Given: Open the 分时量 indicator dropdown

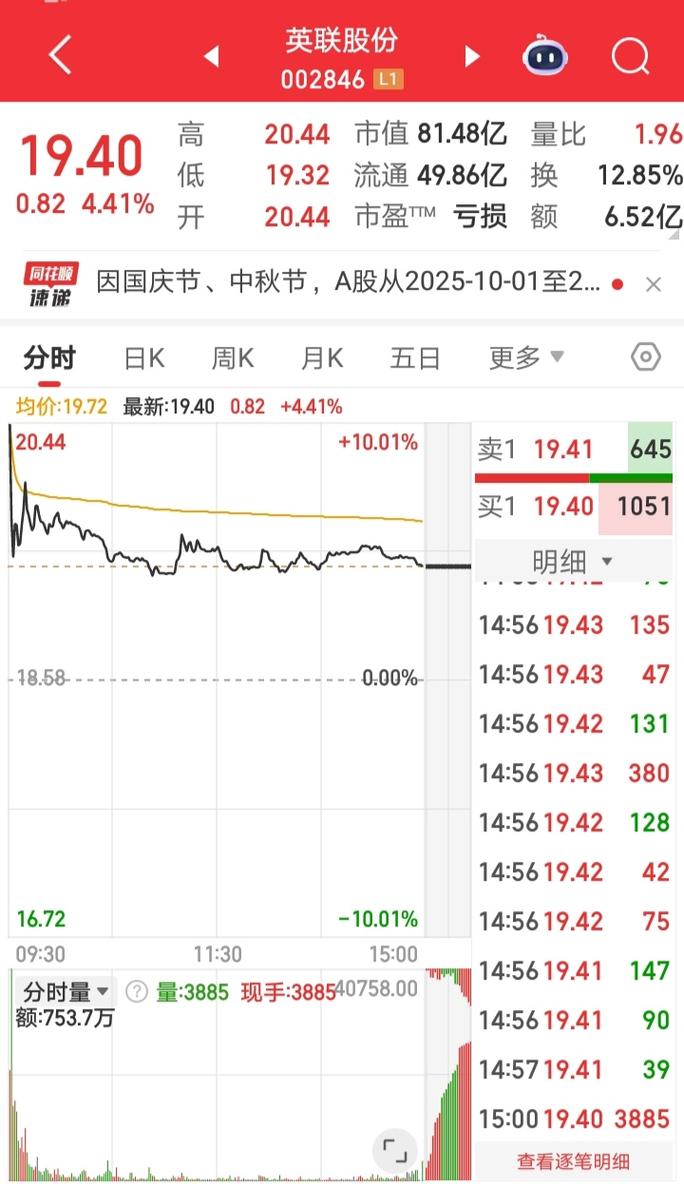Looking at the screenshot, I should 66,992.
